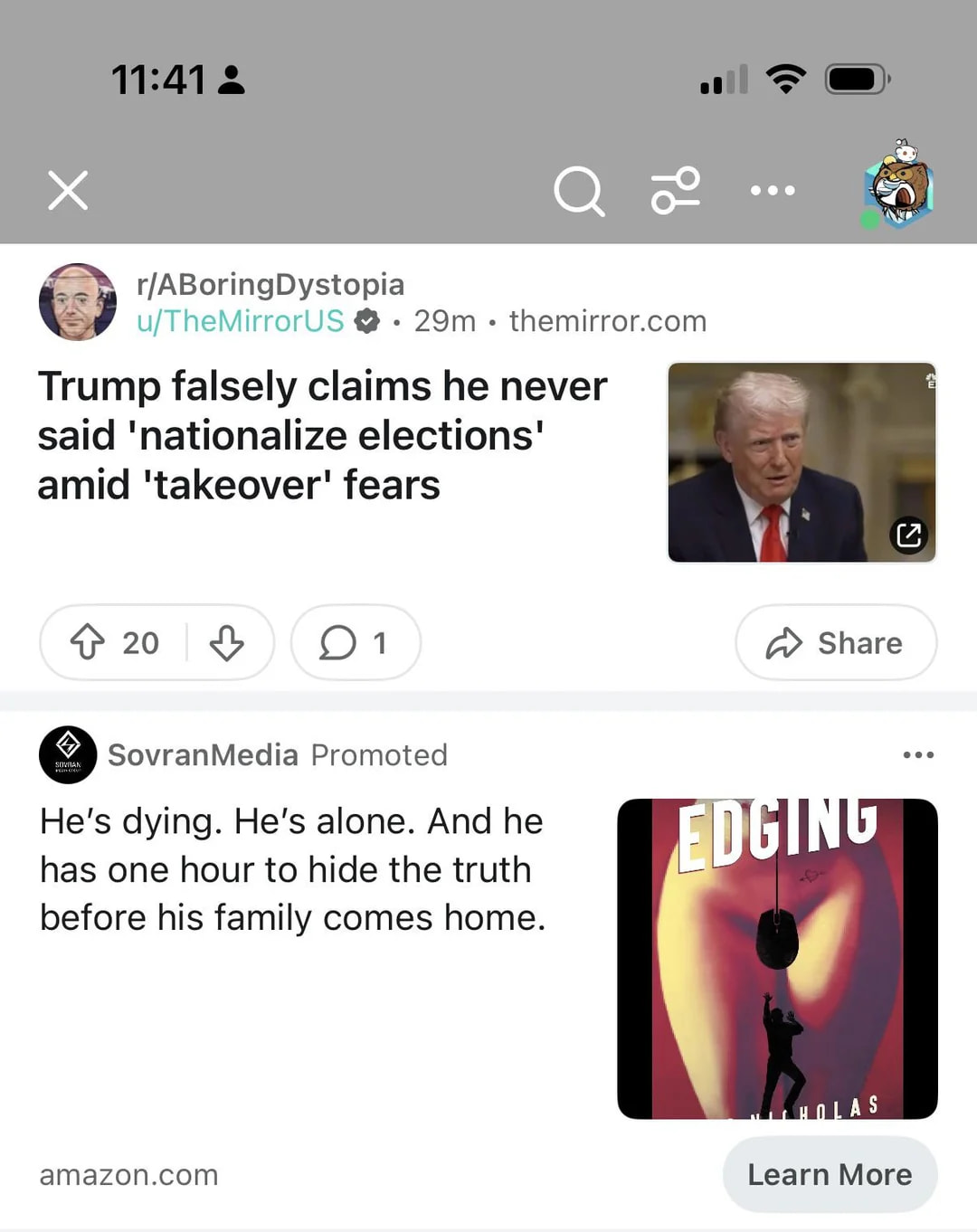
Task: Close the current view with the X
Action: pos(68,191)
